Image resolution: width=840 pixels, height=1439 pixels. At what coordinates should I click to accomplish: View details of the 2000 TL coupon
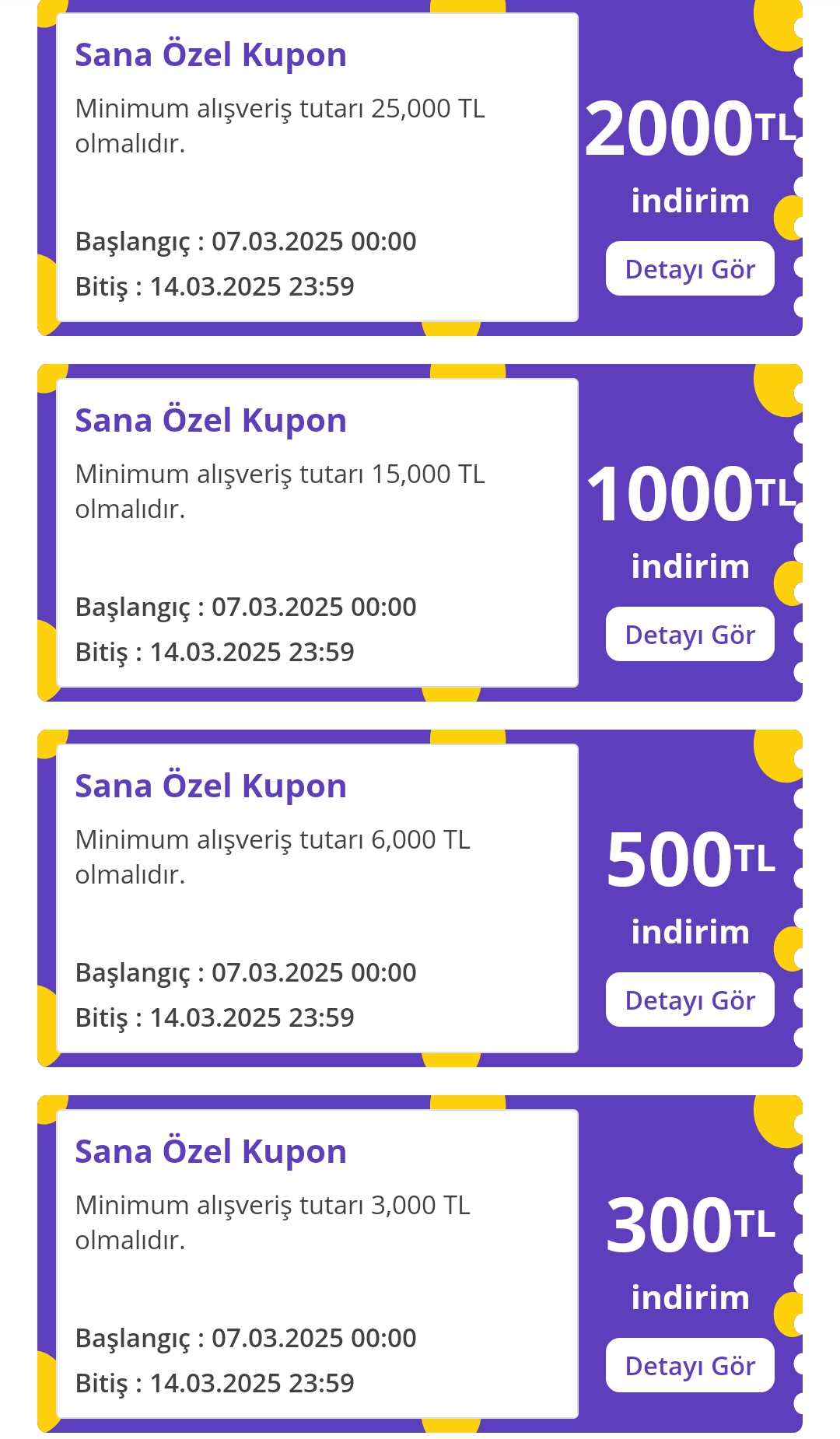pos(690,268)
